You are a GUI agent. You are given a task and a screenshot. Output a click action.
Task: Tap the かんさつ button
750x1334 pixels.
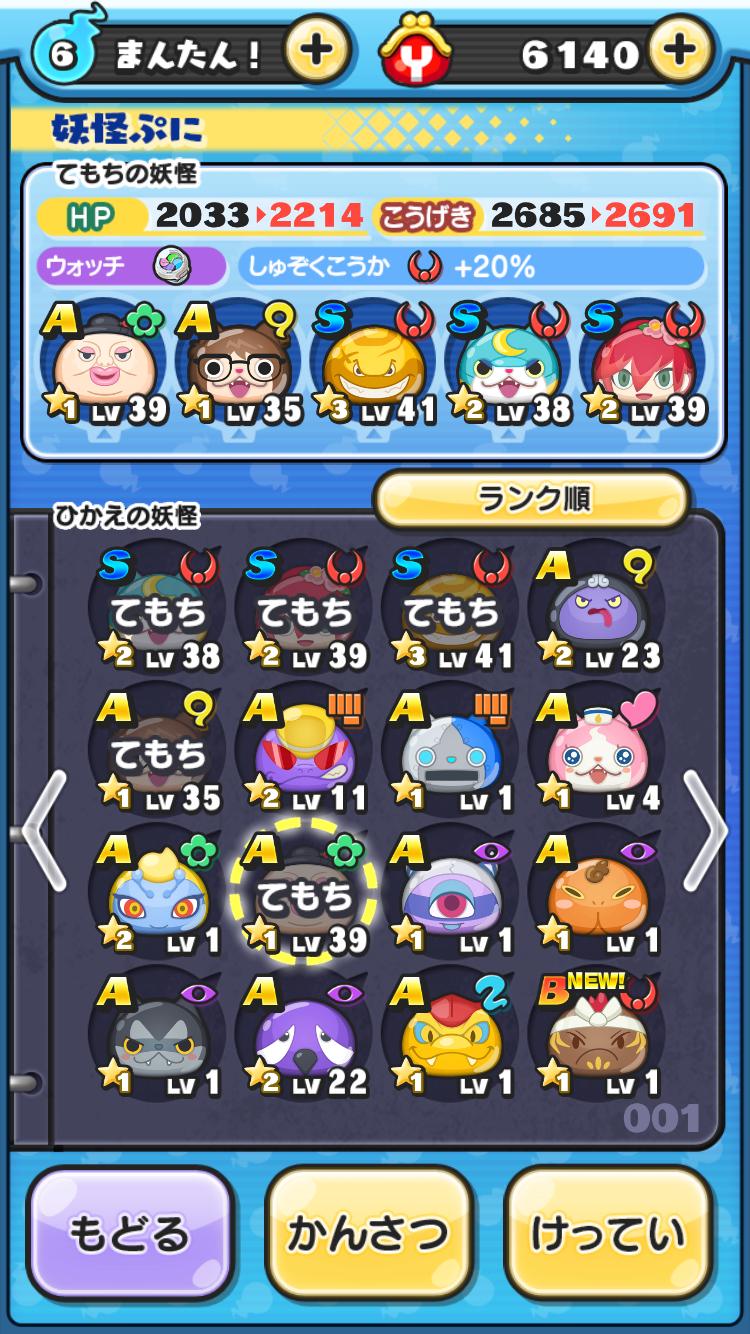[x=368, y=1234]
